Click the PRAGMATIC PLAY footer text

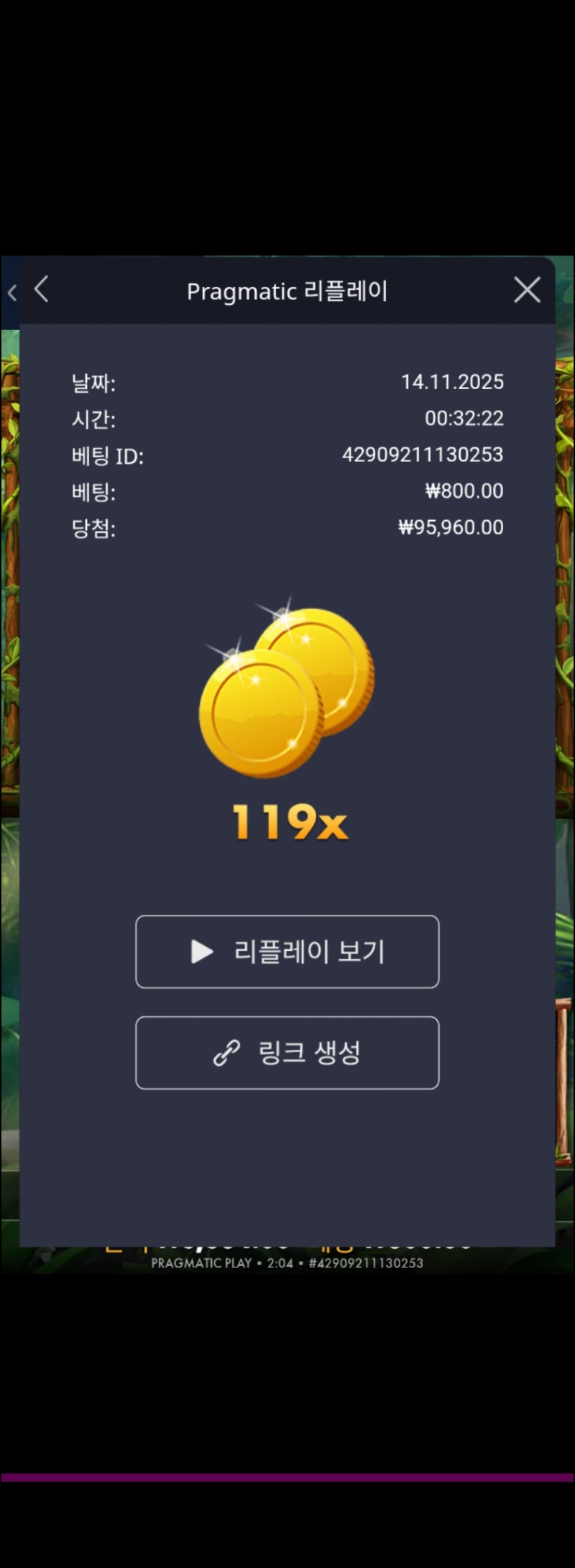(x=202, y=1263)
